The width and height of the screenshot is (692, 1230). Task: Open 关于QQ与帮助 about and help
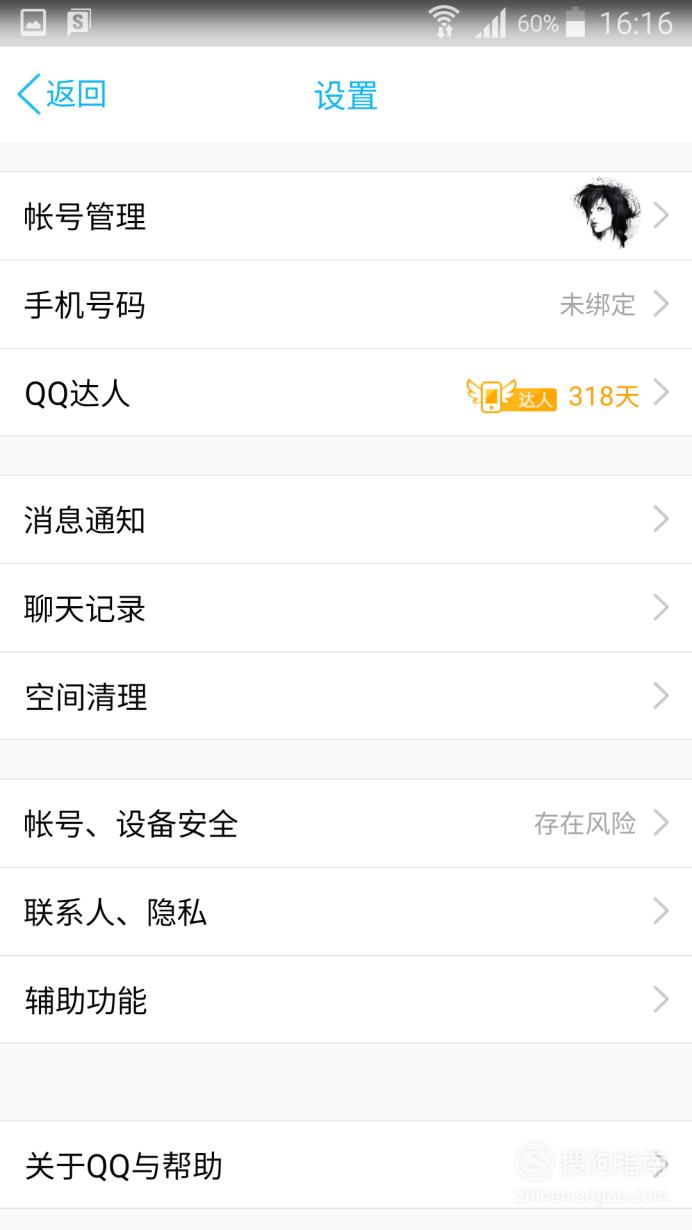[346, 1165]
